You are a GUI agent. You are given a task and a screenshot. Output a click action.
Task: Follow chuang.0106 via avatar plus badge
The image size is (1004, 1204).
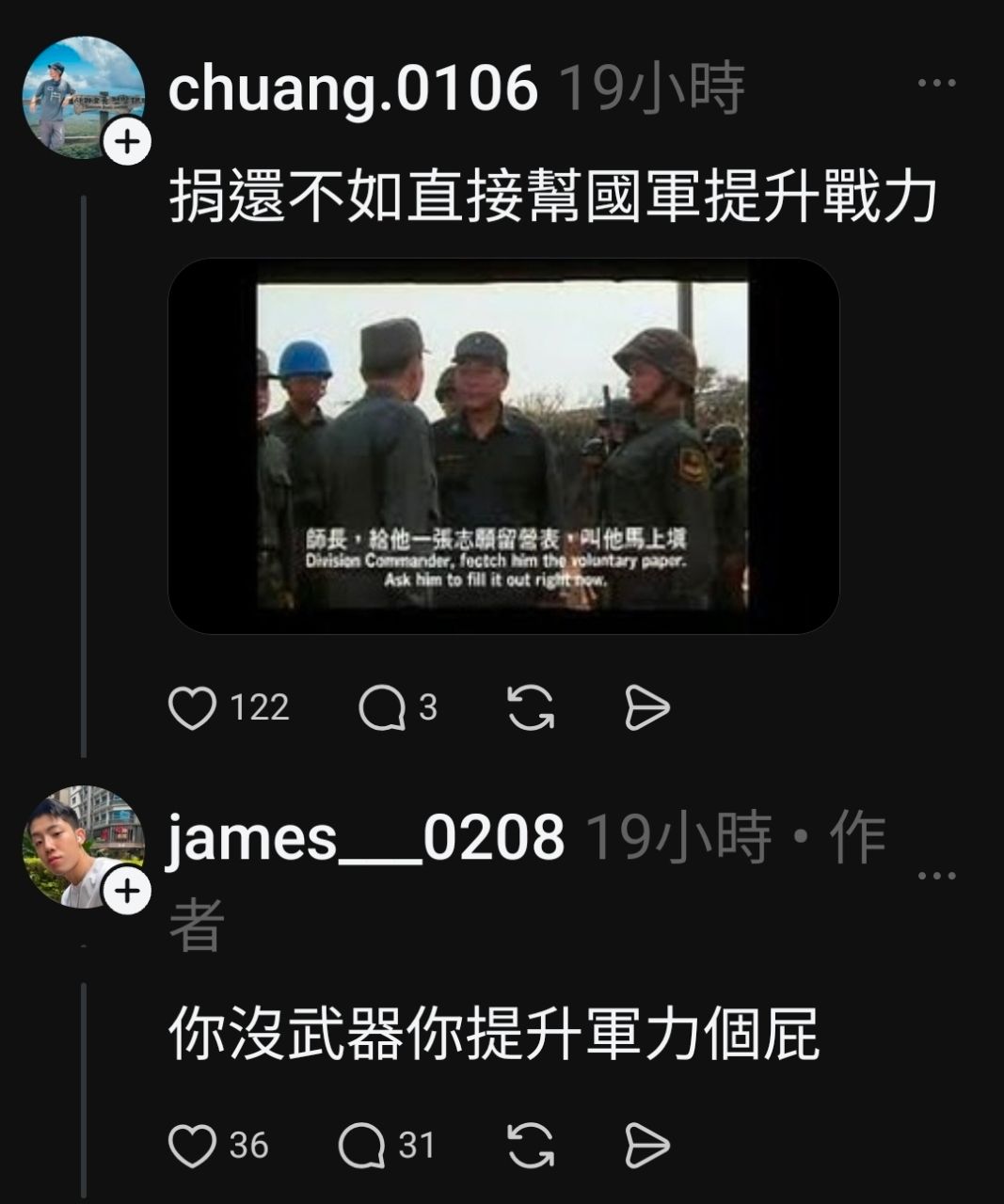click(x=127, y=142)
